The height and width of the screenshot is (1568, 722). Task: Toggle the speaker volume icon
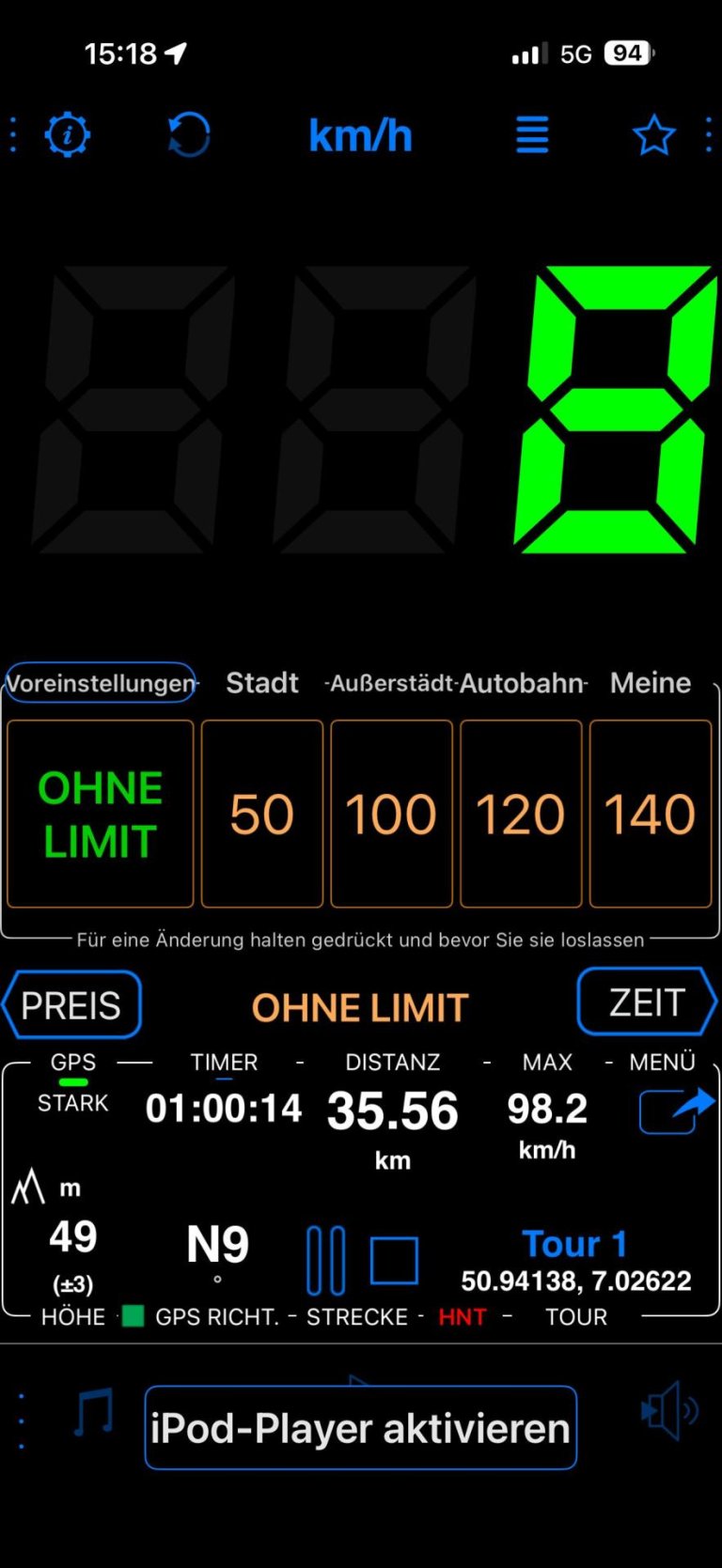click(x=669, y=1411)
